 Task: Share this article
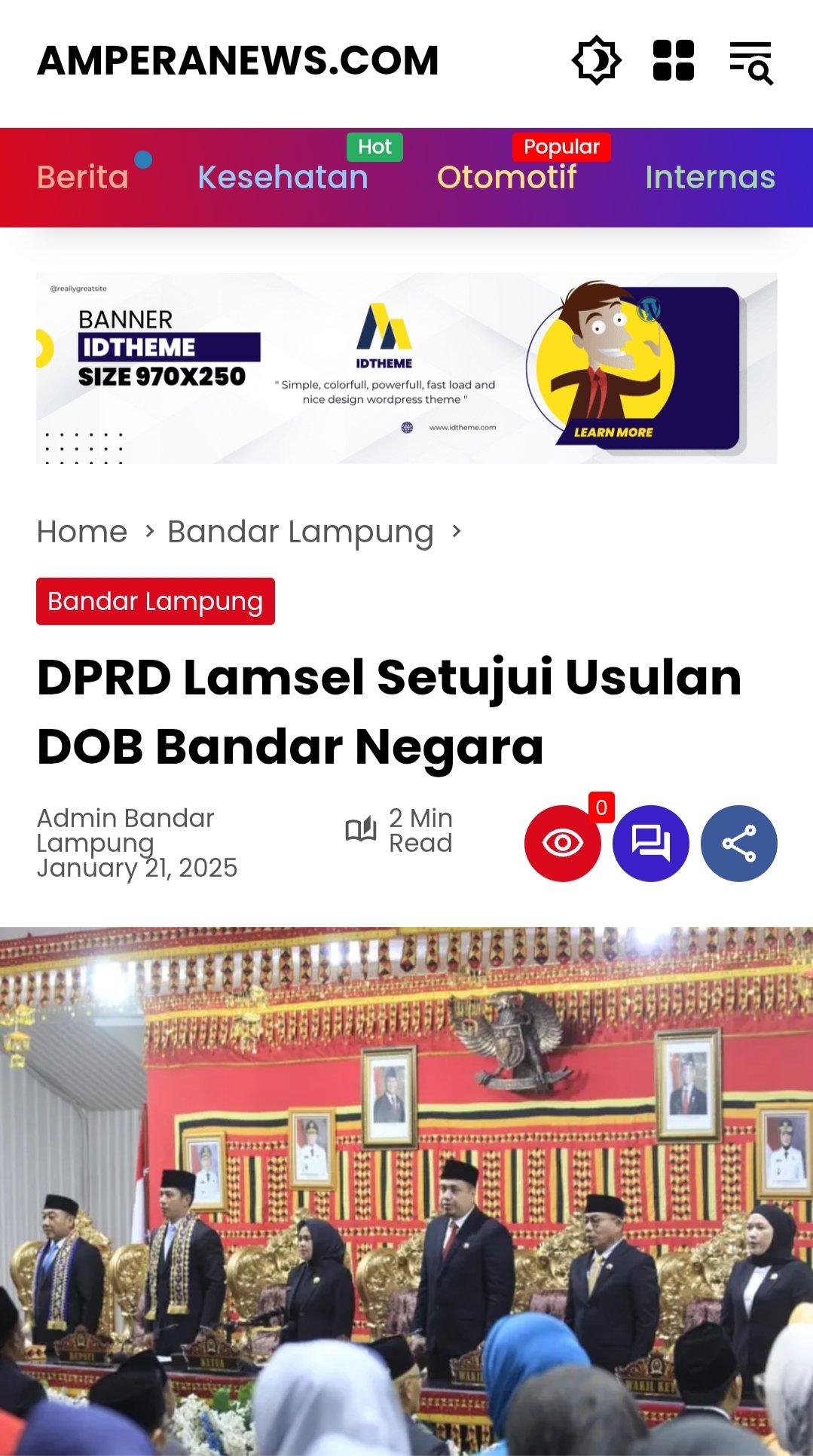pos(738,843)
